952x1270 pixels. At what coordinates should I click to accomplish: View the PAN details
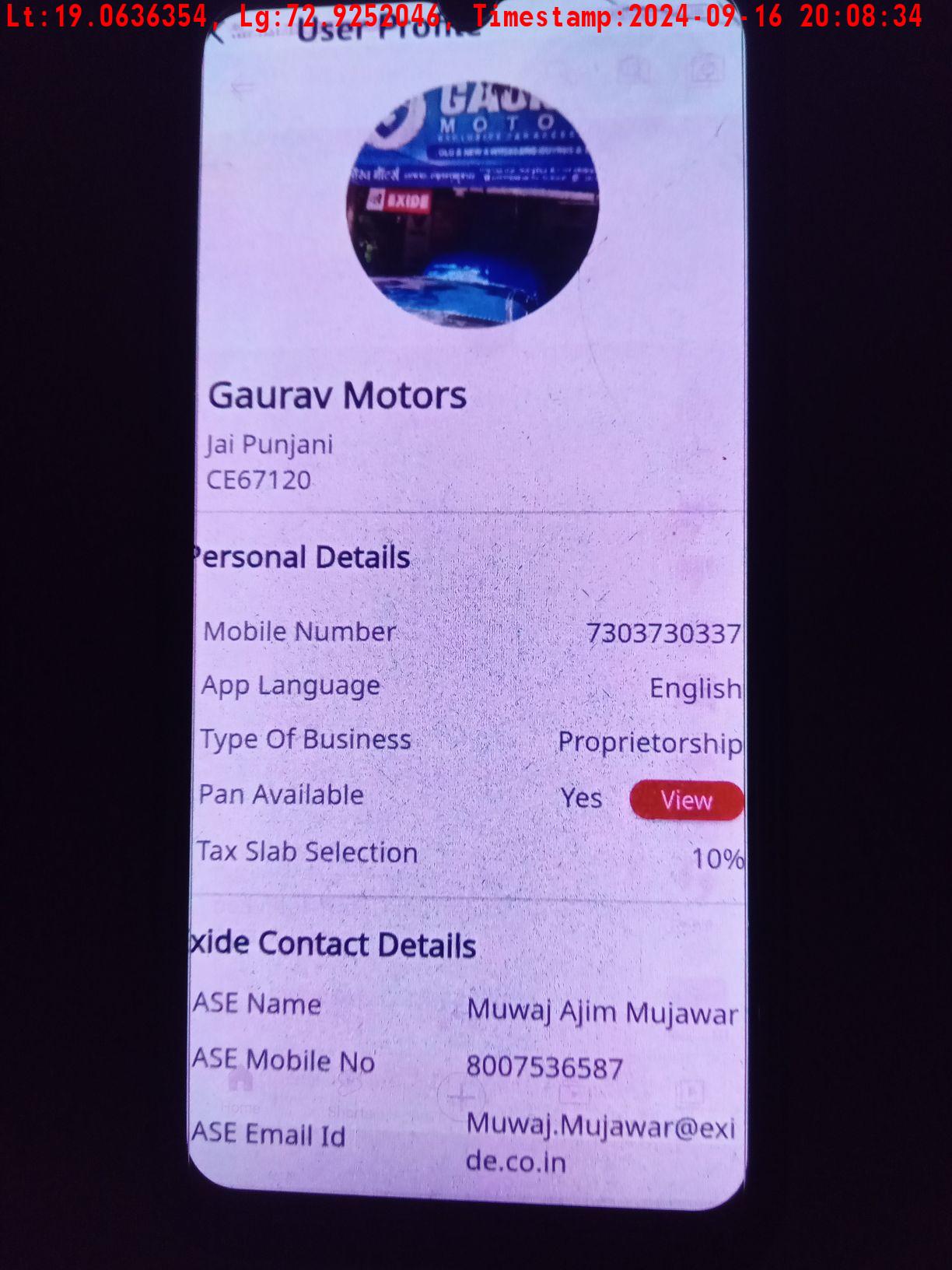point(686,800)
